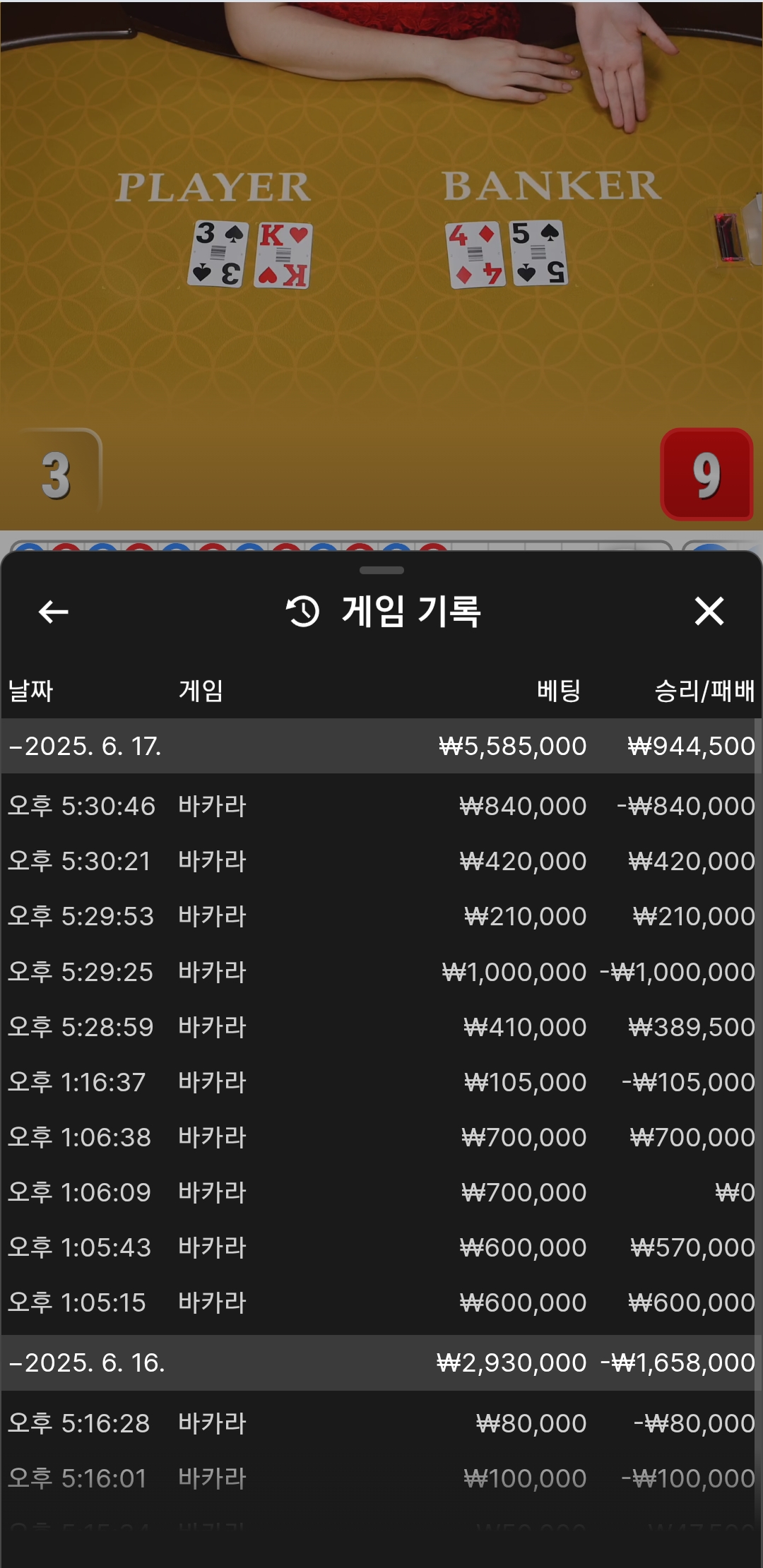The height and width of the screenshot is (1568, 763).
Task: View details of the 오후 5:29:53 game
Action: coord(380,916)
